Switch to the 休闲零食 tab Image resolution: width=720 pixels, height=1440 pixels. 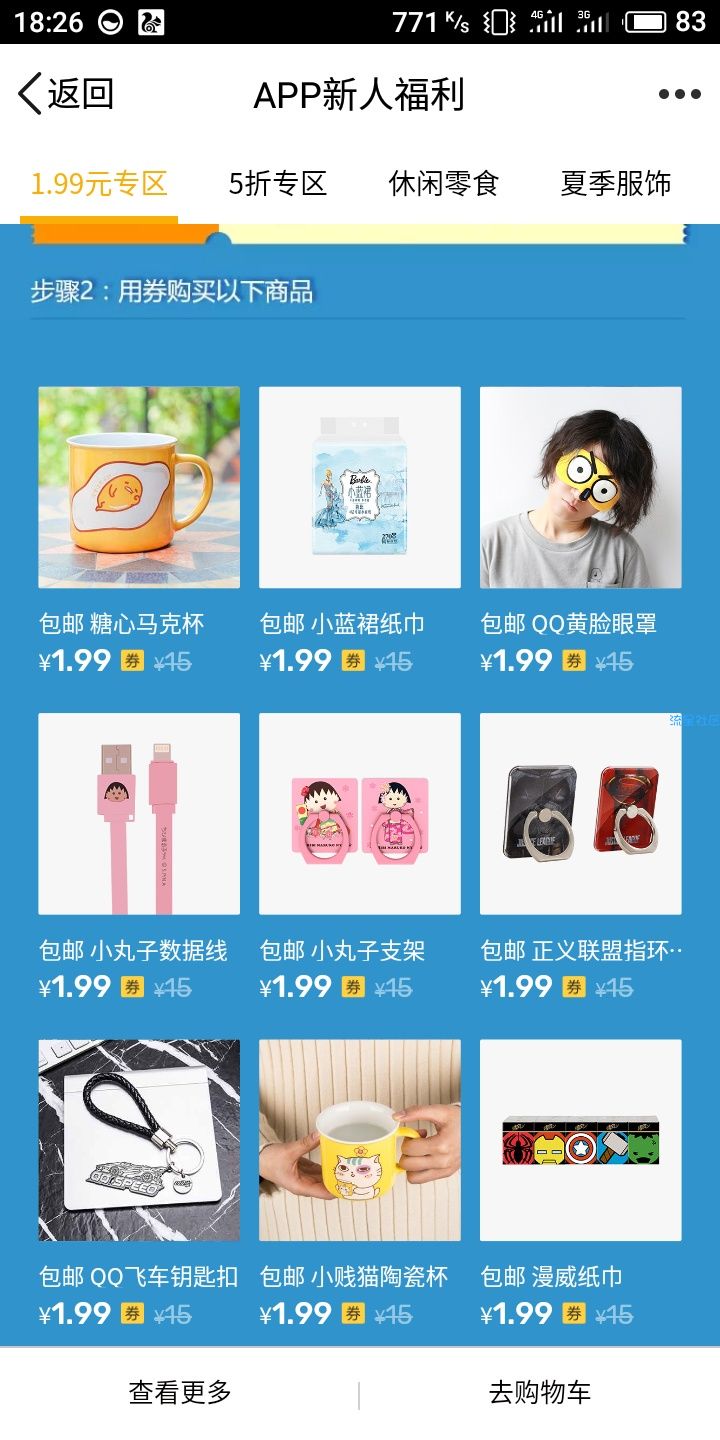tap(443, 184)
